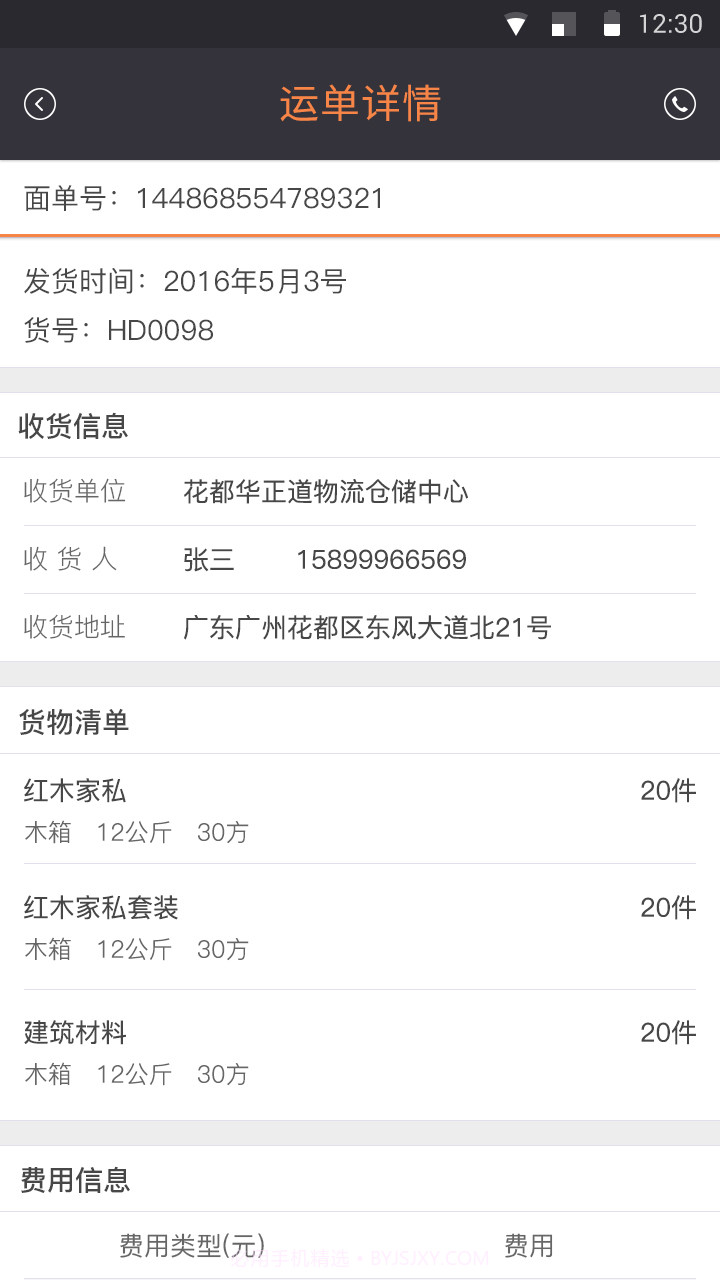The height and width of the screenshot is (1280, 720).
Task: Expand the 费用信息 fee info section
Action: pyautogui.click(x=74, y=1179)
